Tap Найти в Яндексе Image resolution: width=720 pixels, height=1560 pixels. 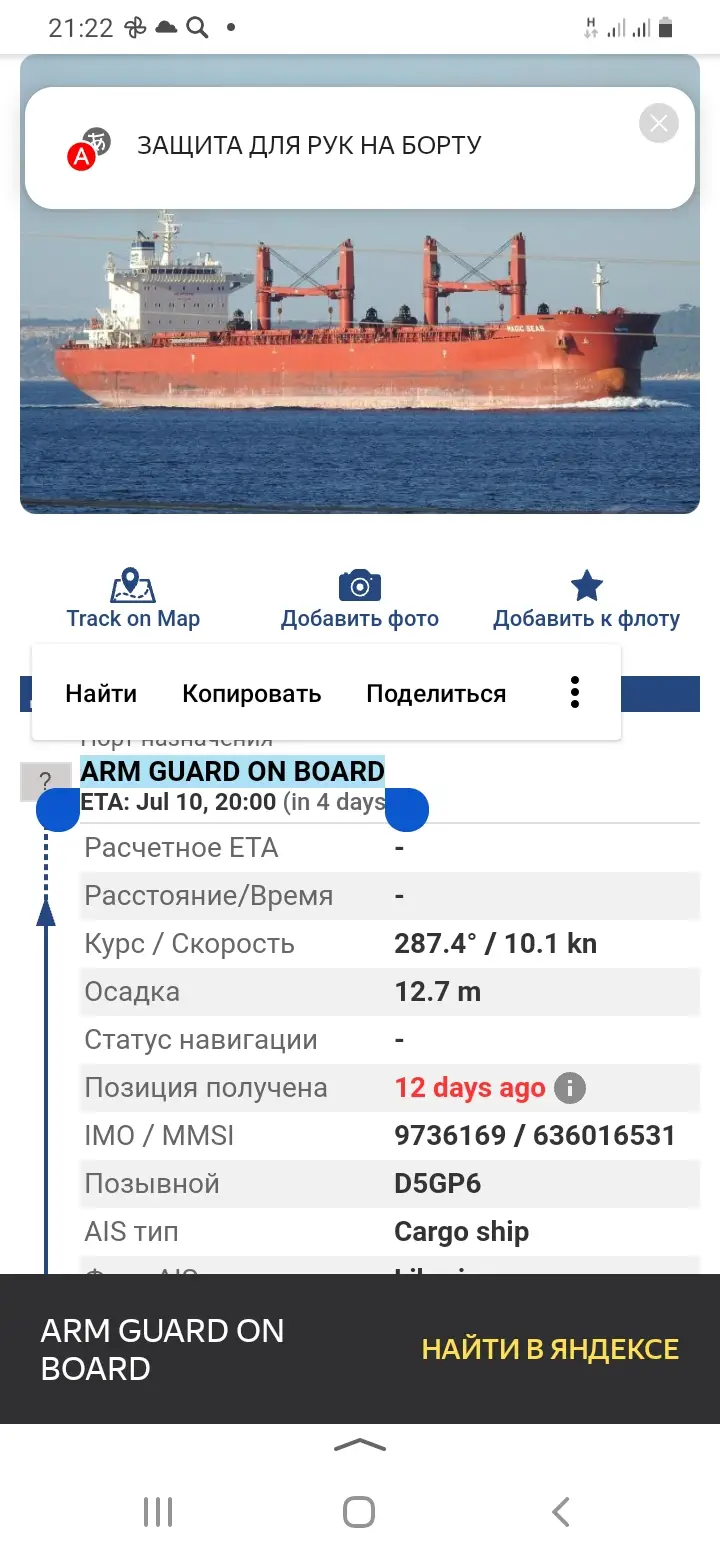pos(550,1349)
